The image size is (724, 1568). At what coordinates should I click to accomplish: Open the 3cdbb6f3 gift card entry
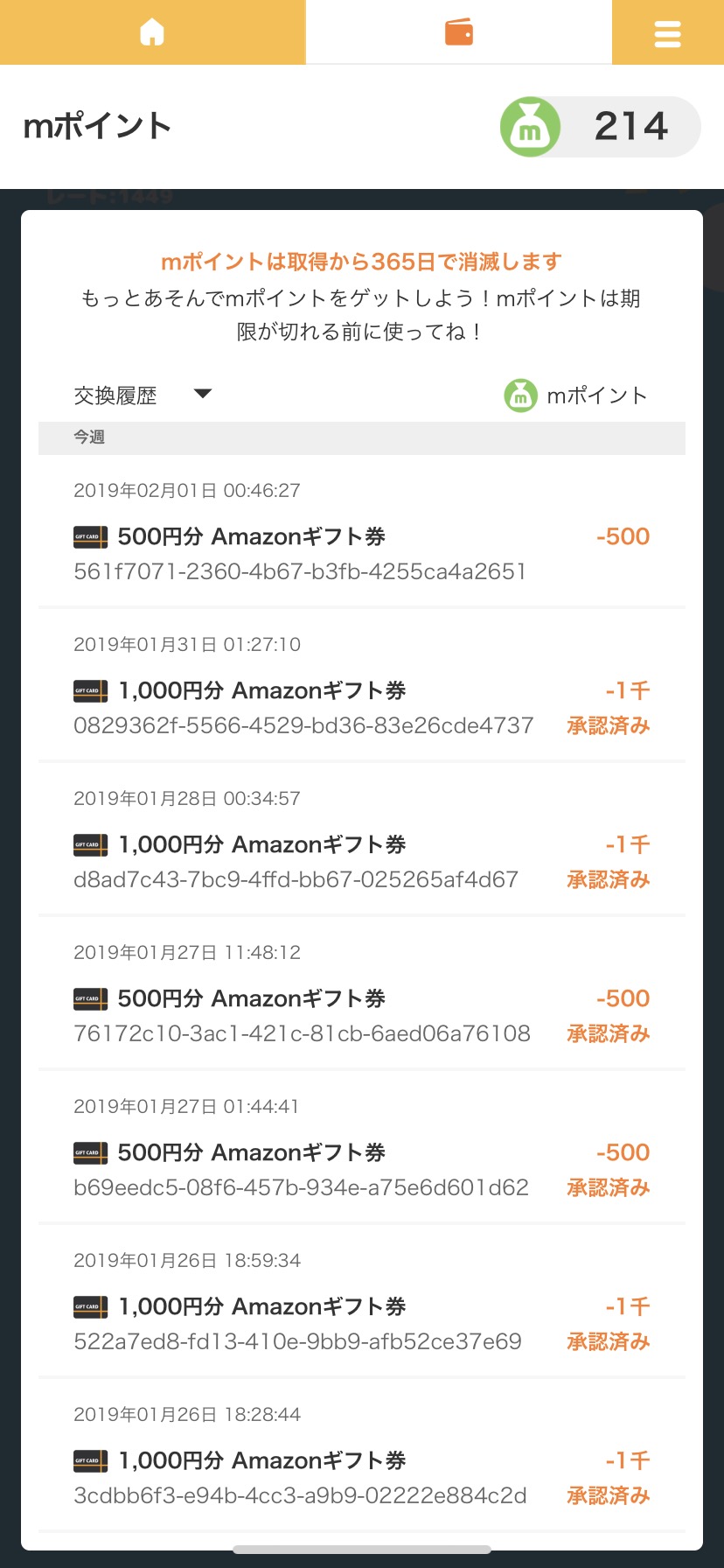tap(362, 1456)
